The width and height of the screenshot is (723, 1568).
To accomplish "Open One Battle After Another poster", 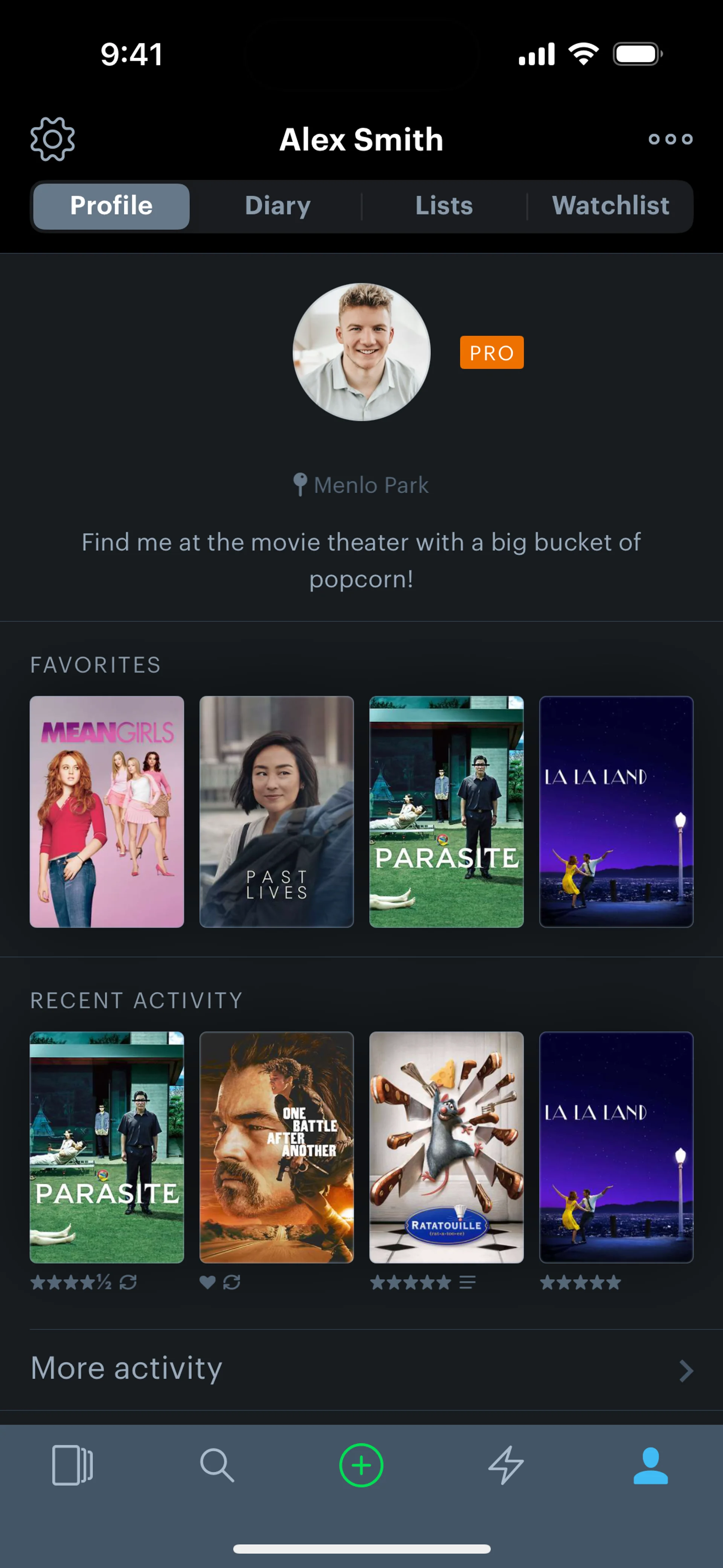I will pyautogui.click(x=276, y=1147).
